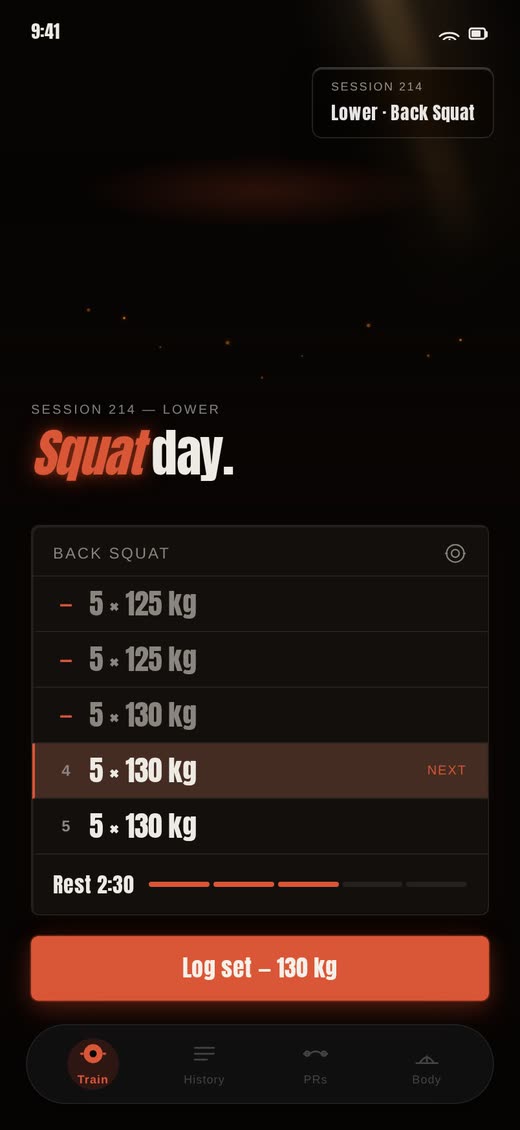
Task: Select set 4 marked NEXT
Action: click(260, 770)
